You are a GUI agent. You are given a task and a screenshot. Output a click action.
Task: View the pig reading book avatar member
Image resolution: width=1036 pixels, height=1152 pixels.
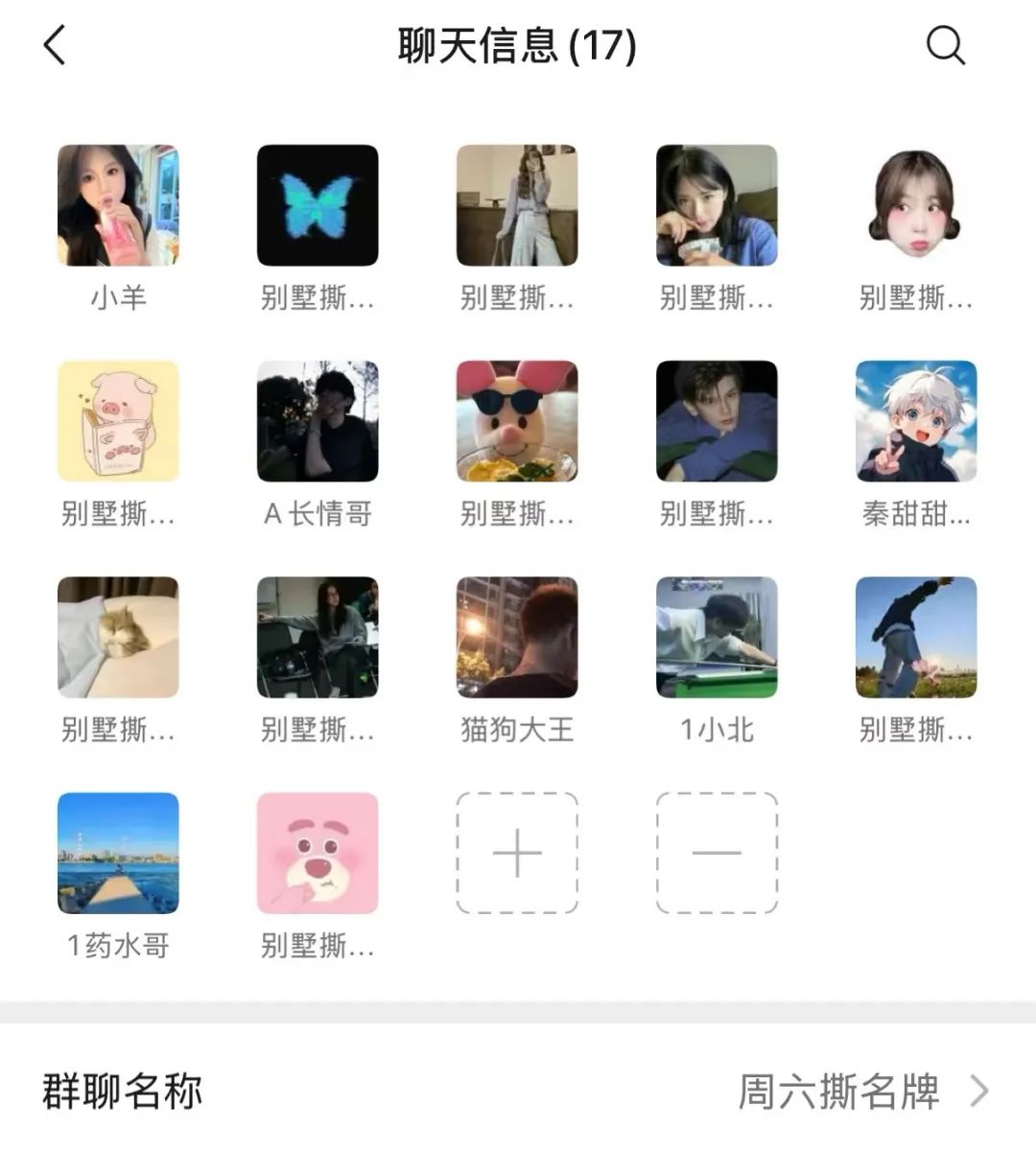coord(118,421)
